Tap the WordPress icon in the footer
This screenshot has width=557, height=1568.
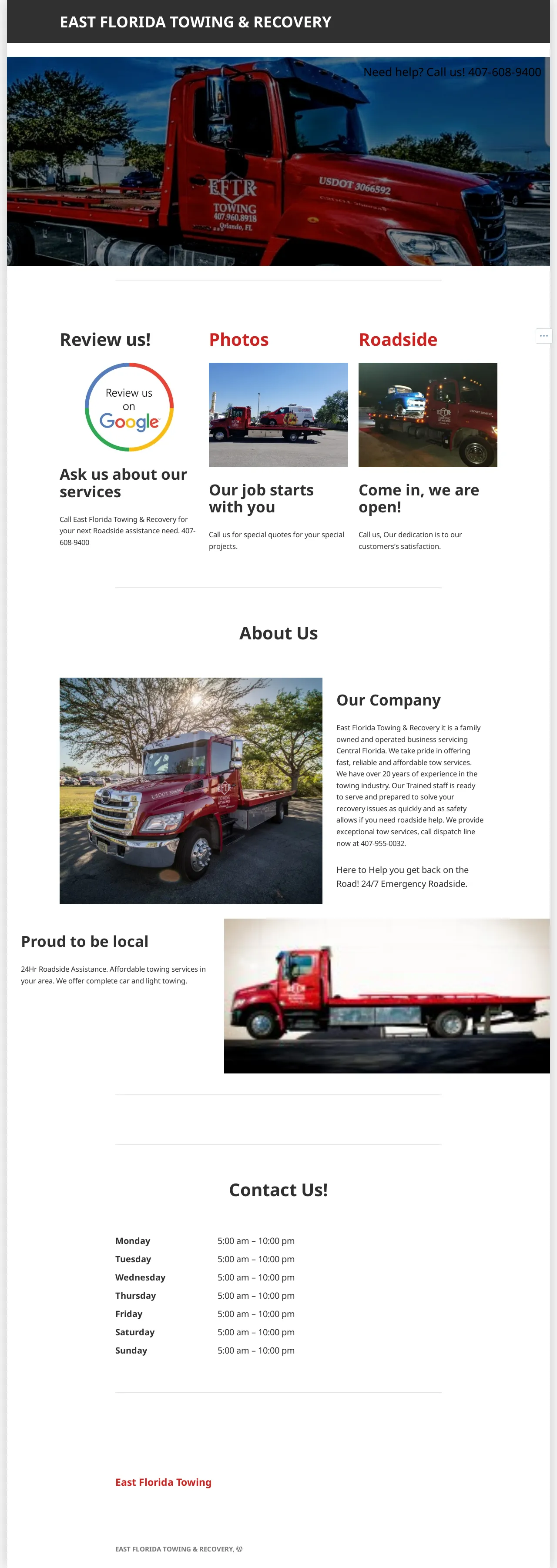(239, 1549)
